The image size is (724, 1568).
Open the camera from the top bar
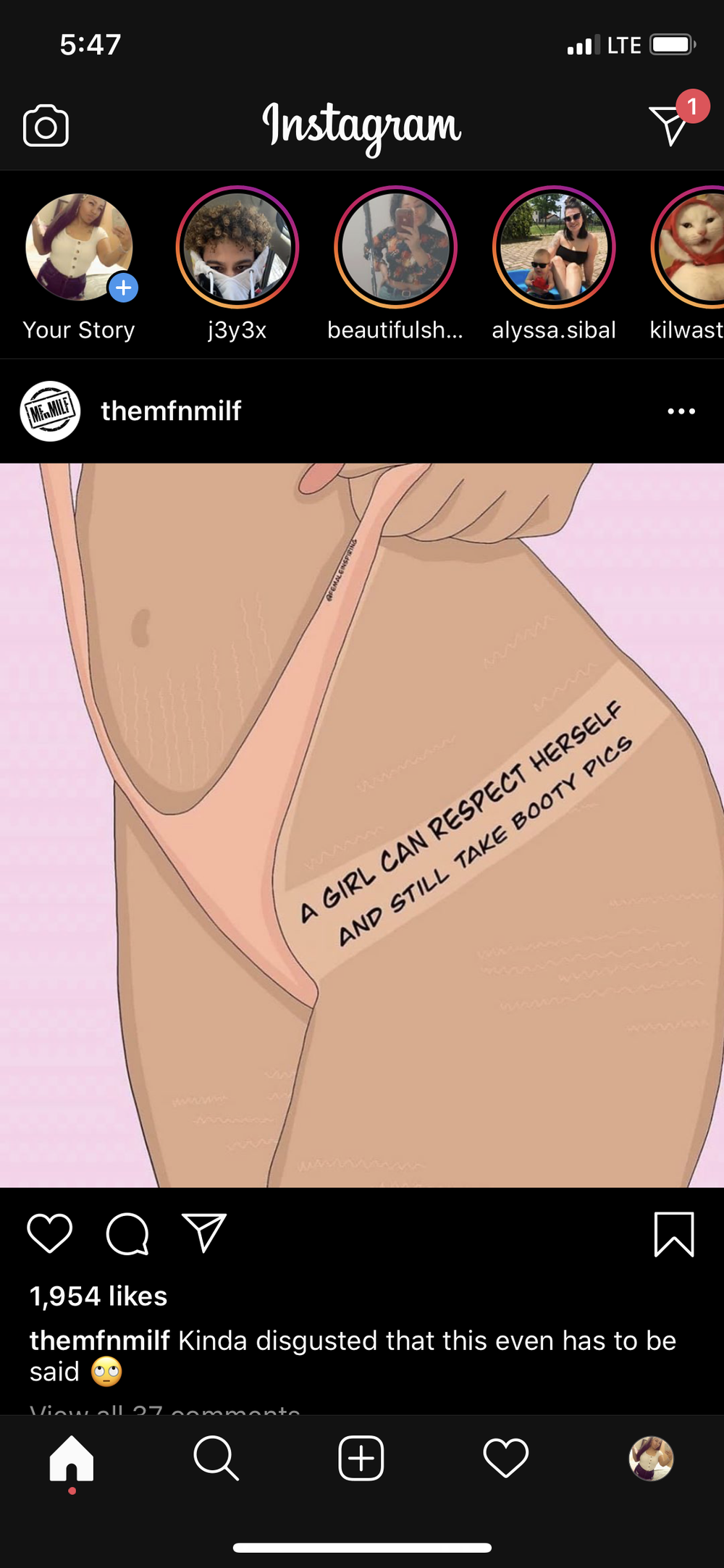[x=46, y=126]
